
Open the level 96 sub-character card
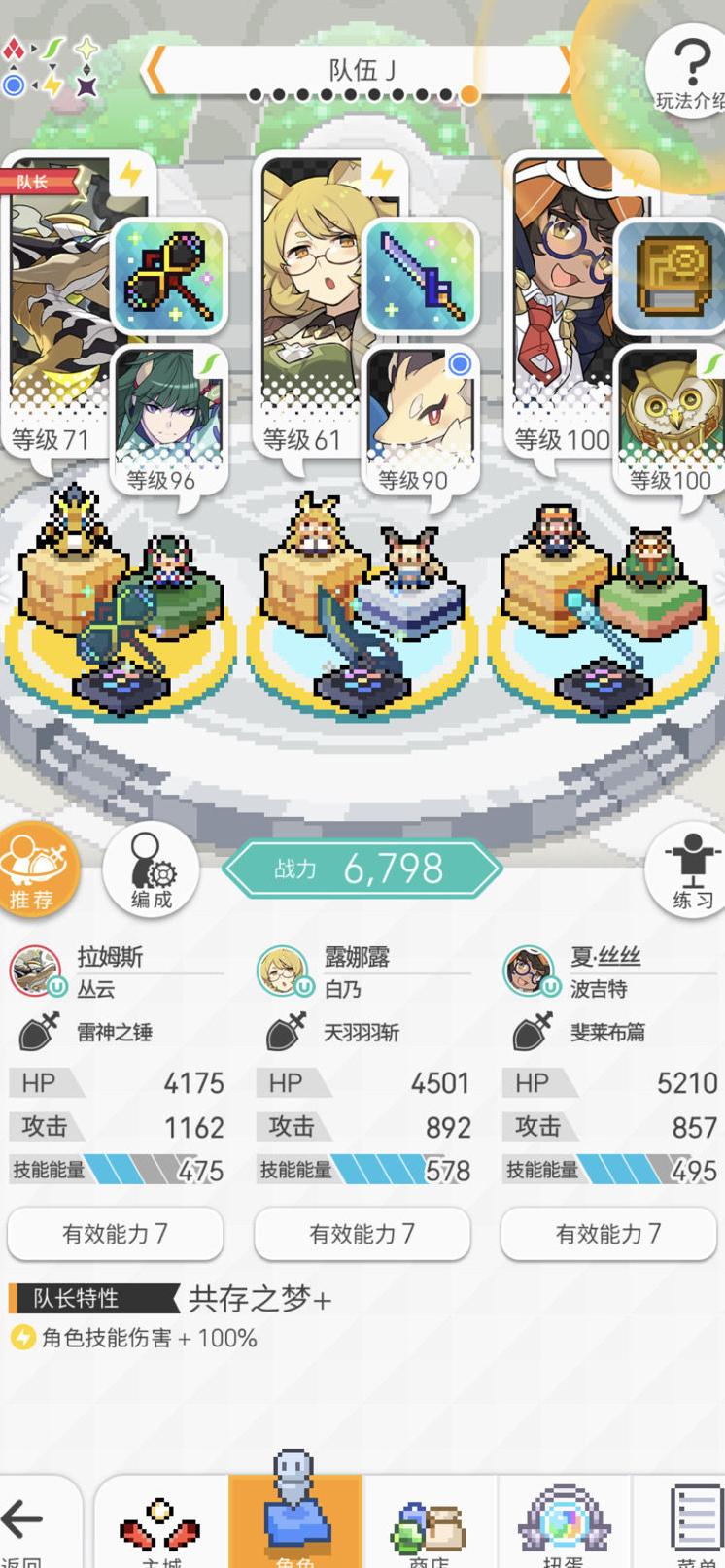167,420
